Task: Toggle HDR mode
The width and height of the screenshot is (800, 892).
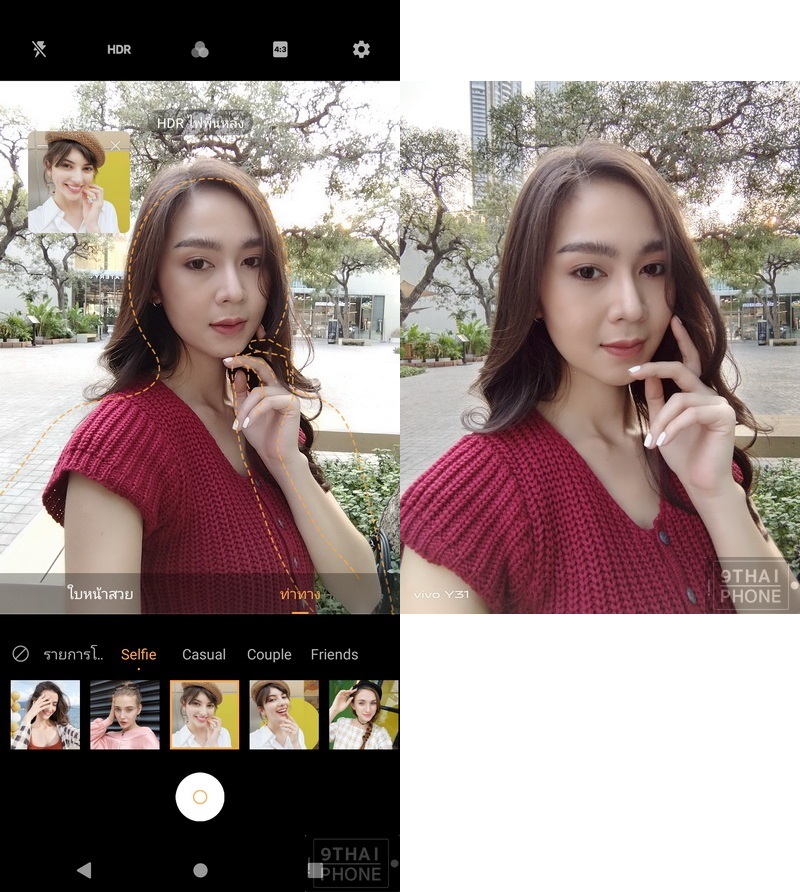Action: click(x=119, y=49)
